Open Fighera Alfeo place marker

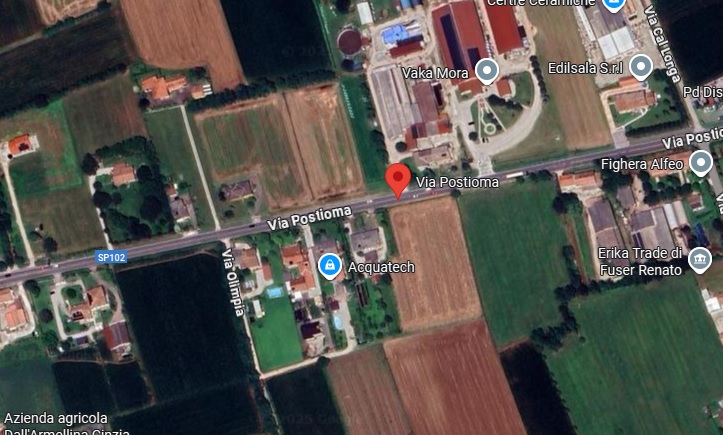tap(701, 162)
